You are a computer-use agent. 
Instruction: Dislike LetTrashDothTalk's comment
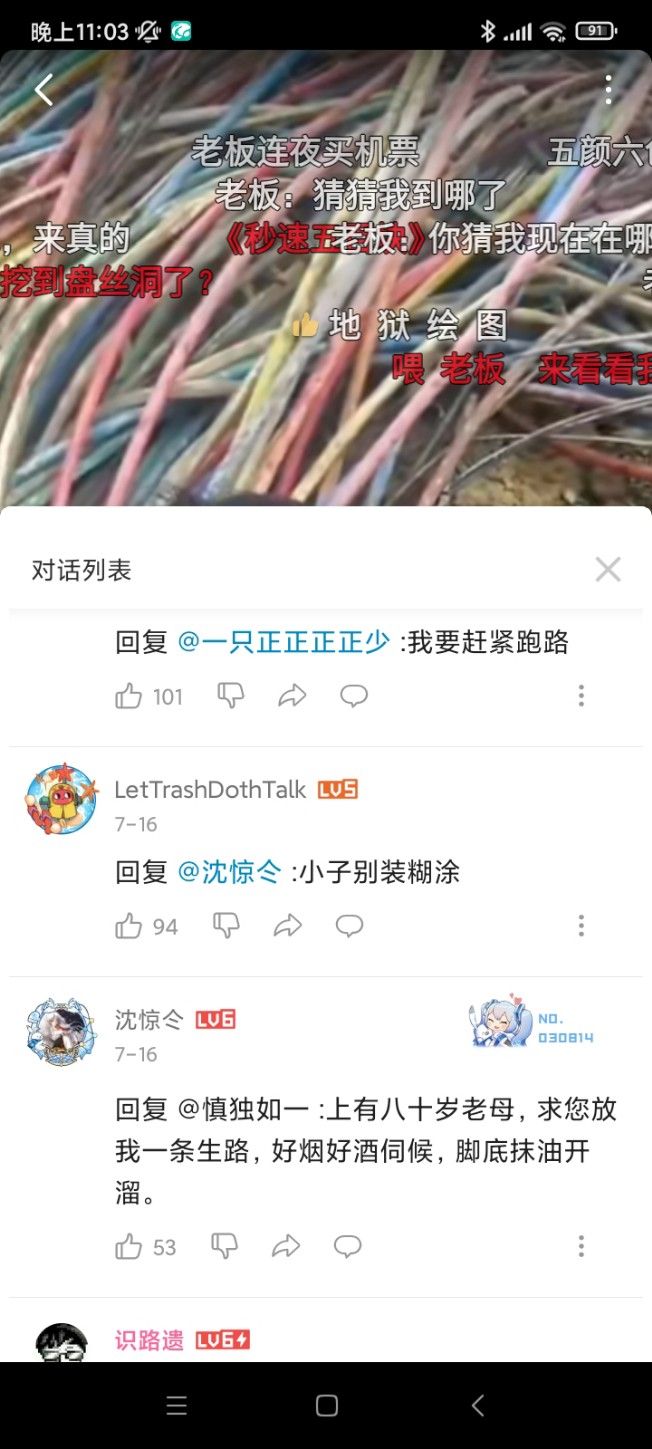pyautogui.click(x=227, y=926)
